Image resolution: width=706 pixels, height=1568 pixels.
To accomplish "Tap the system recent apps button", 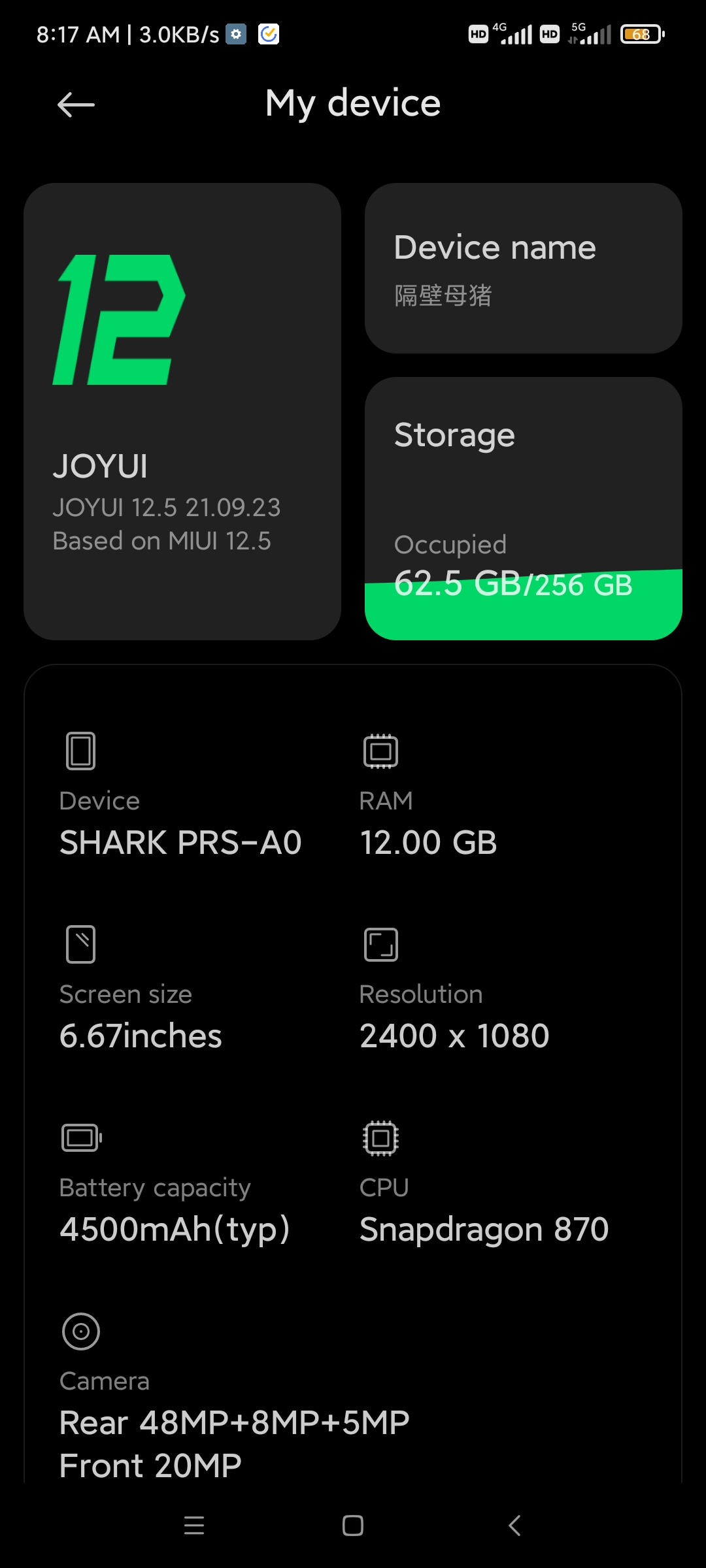I will (194, 1526).
